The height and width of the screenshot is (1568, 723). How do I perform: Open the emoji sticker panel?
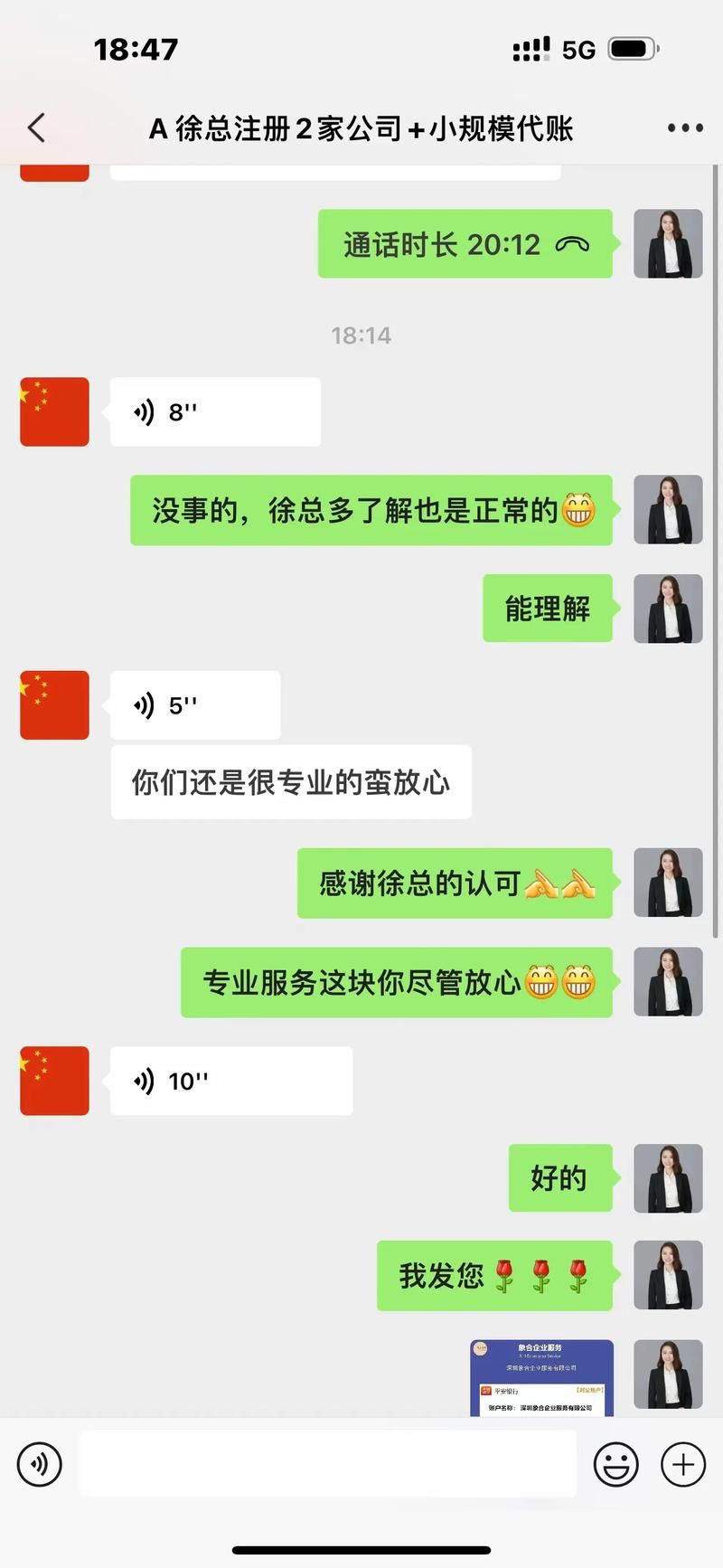[x=615, y=1463]
